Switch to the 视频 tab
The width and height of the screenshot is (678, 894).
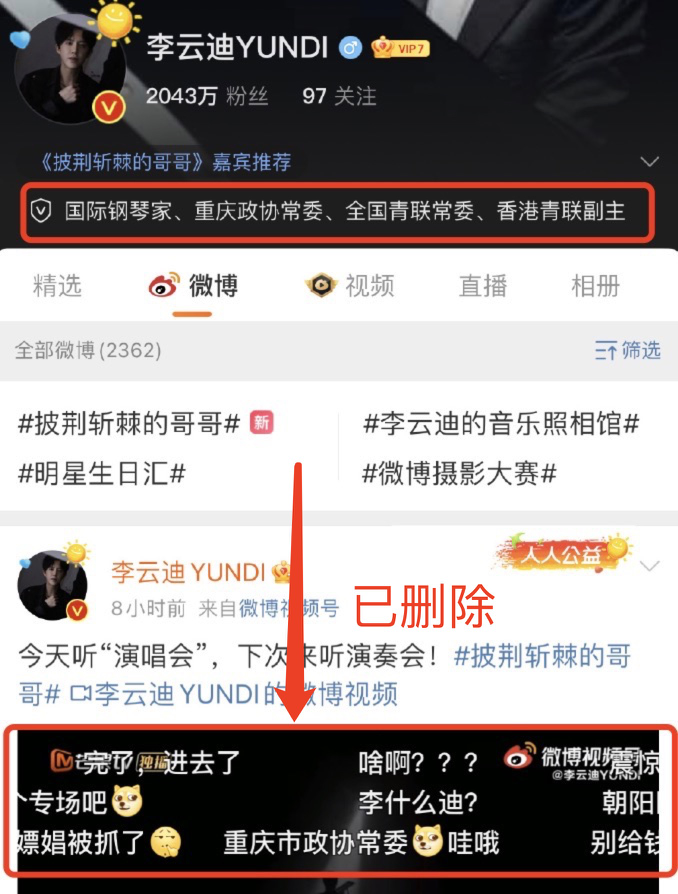pyautogui.click(x=350, y=285)
